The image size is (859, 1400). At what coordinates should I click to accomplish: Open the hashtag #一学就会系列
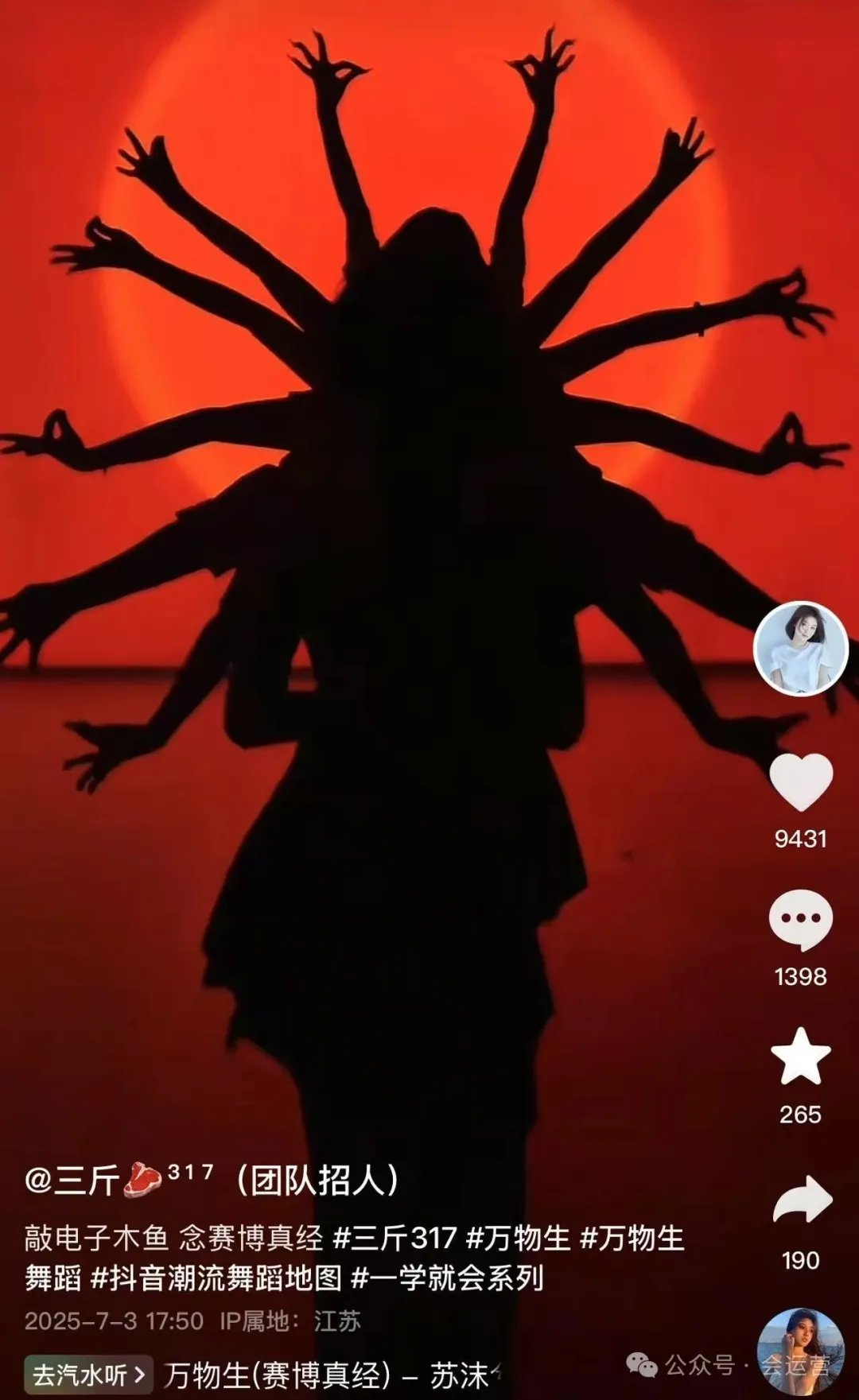point(448,1278)
